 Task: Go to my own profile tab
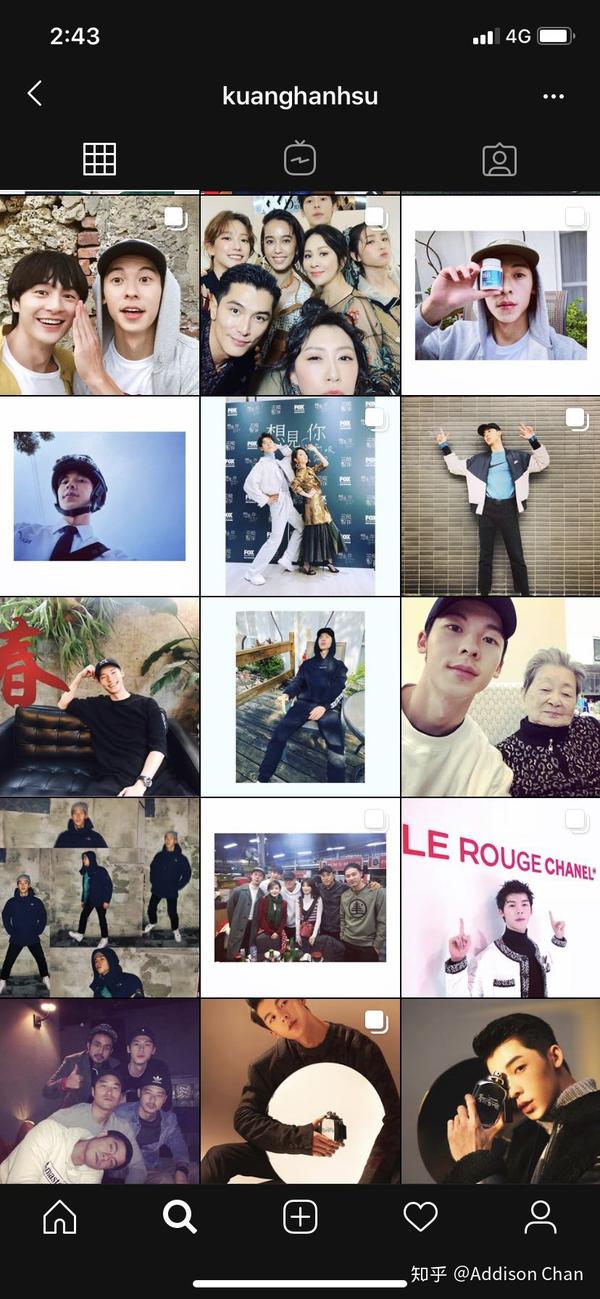pyautogui.click(x=541, y=1216)
